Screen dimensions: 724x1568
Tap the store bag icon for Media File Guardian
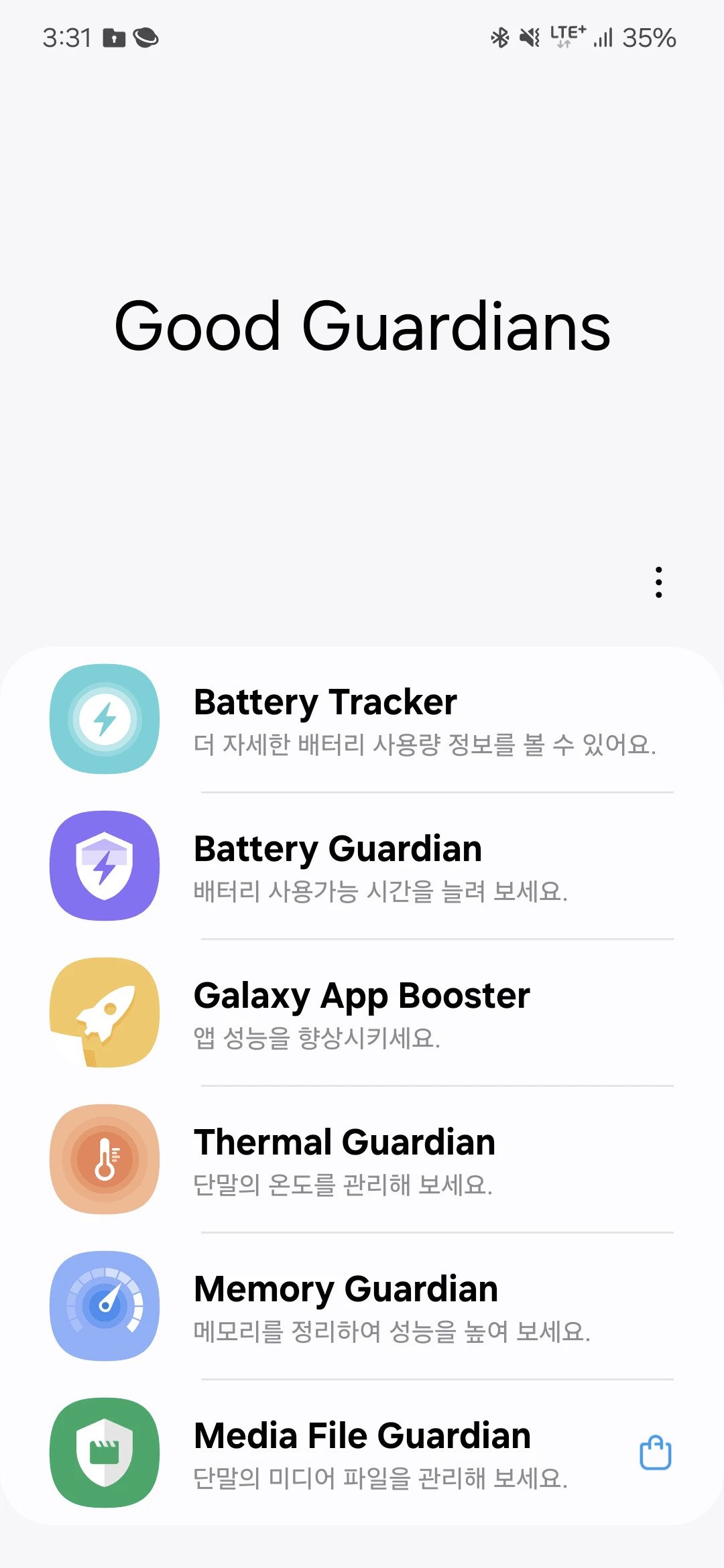tap(655, 1453)
